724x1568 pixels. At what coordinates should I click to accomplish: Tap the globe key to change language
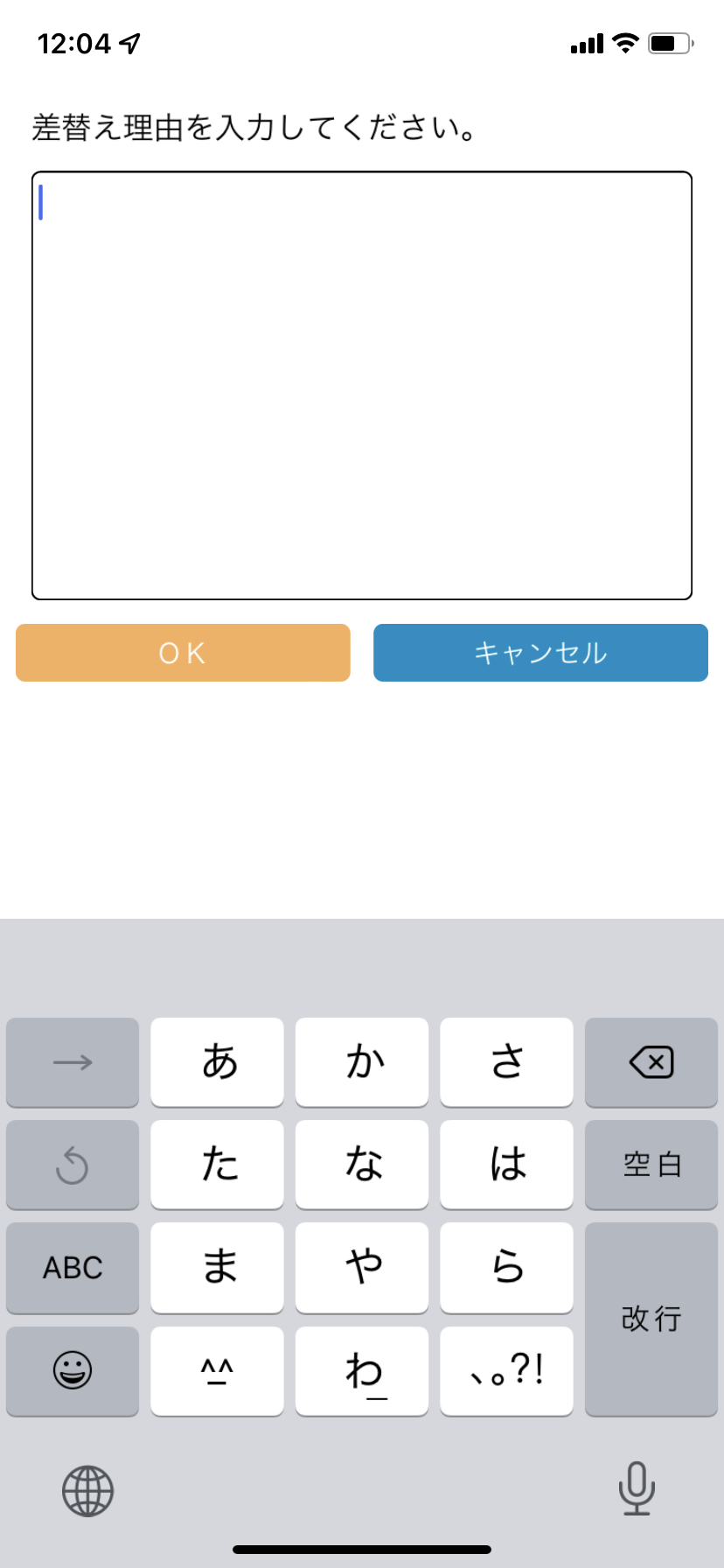[87, 1491]
